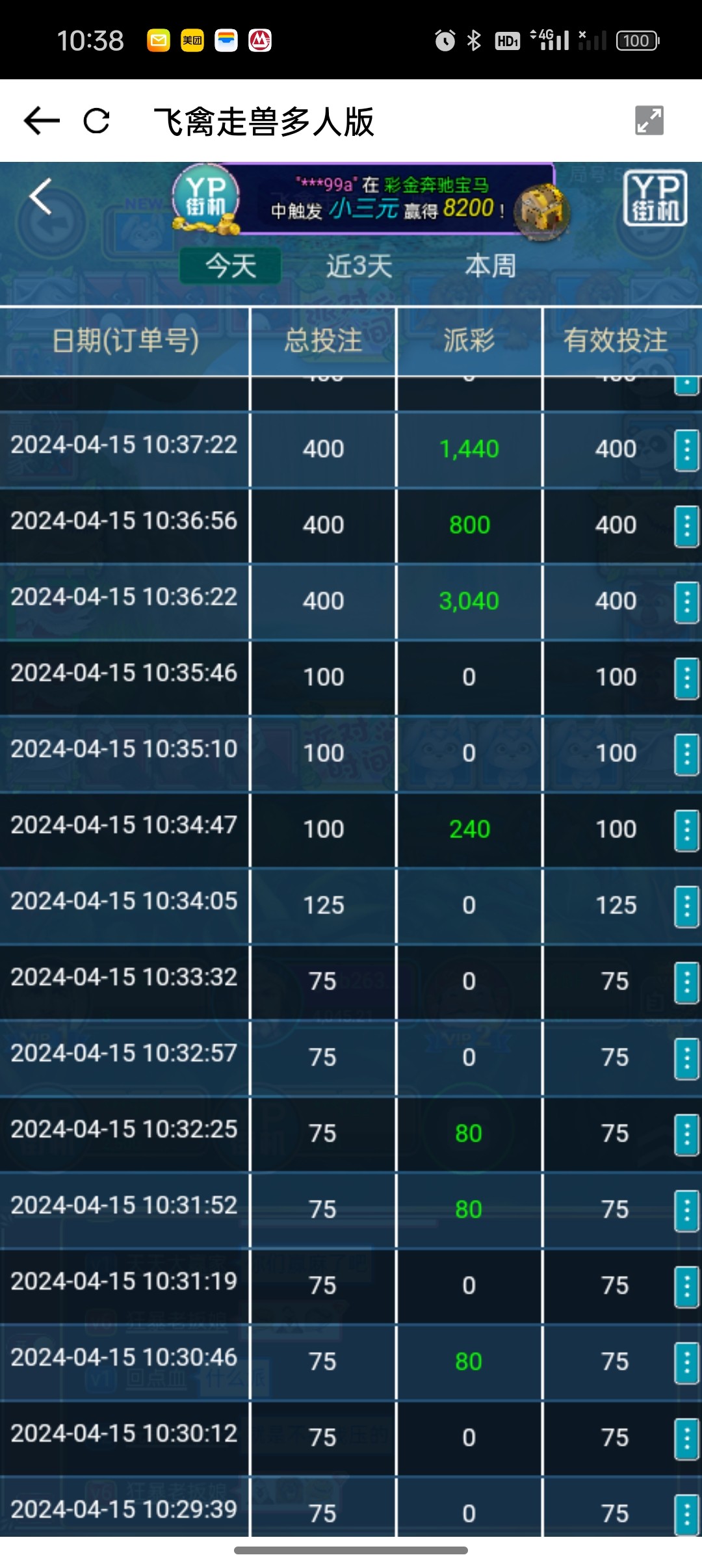Open details menu for the 10:36:56 record
Image resolution: width=702 pixels, height=1568 pixels.
pos(686,526)
